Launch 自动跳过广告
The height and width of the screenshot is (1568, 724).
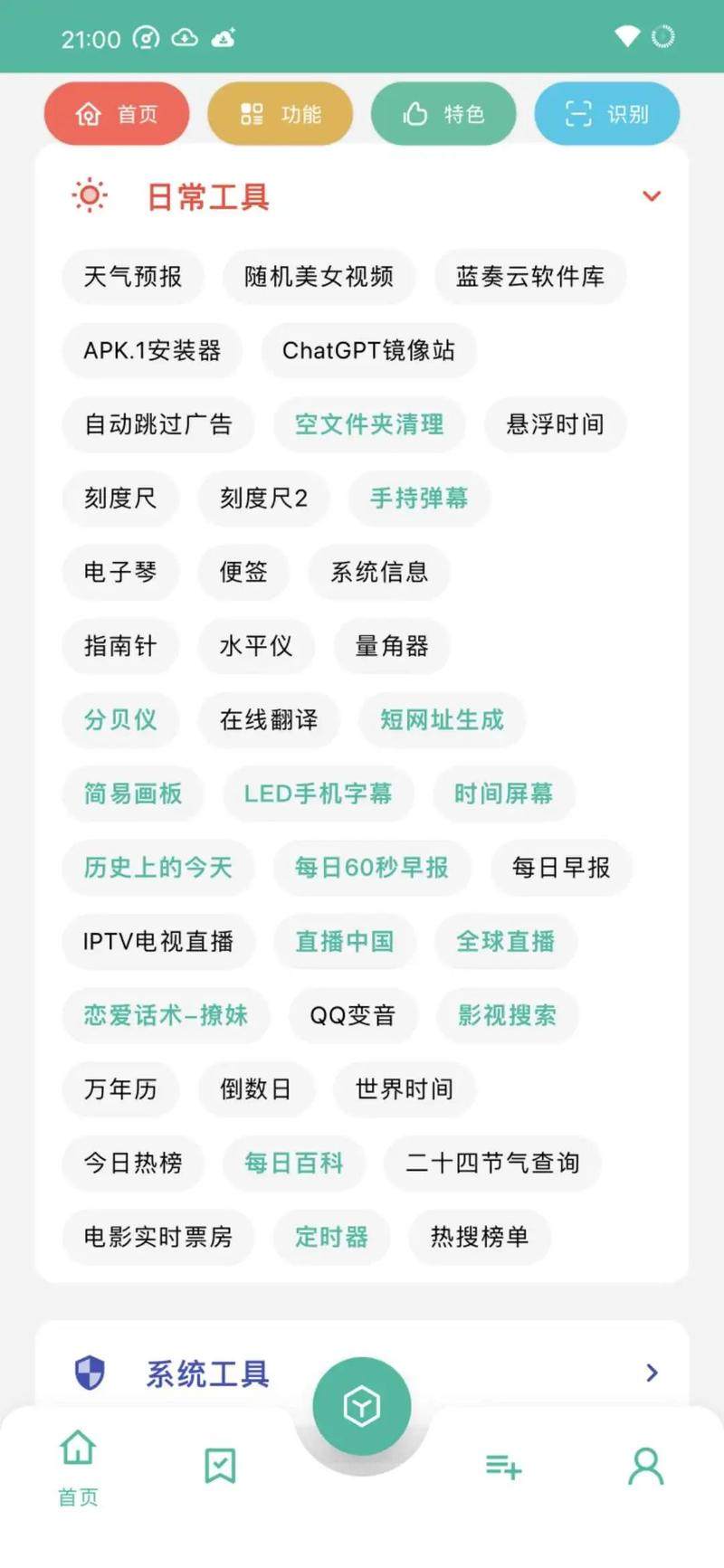(x=157, y=424)
